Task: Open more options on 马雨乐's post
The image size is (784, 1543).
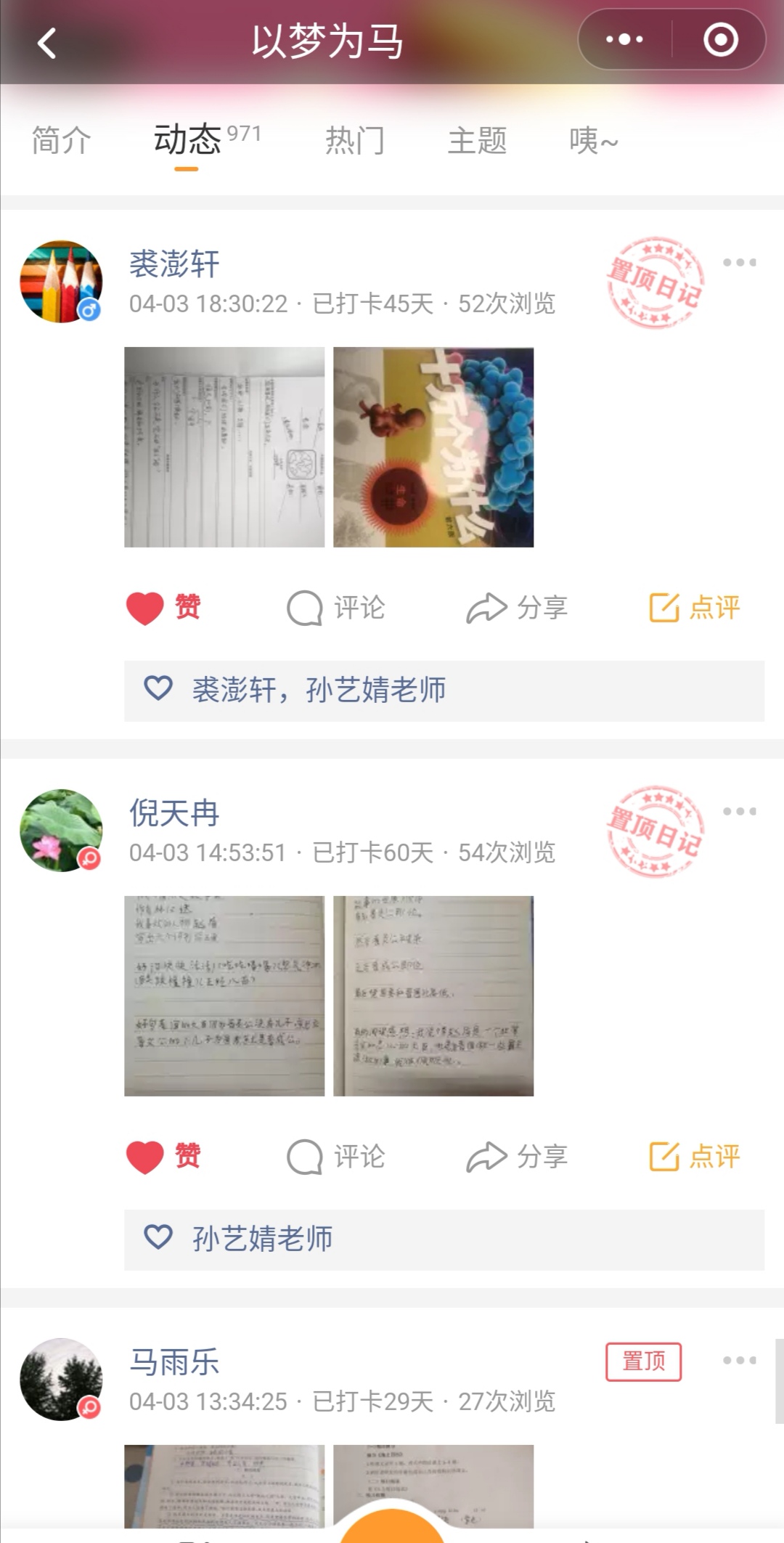Action: [739, 1360]
